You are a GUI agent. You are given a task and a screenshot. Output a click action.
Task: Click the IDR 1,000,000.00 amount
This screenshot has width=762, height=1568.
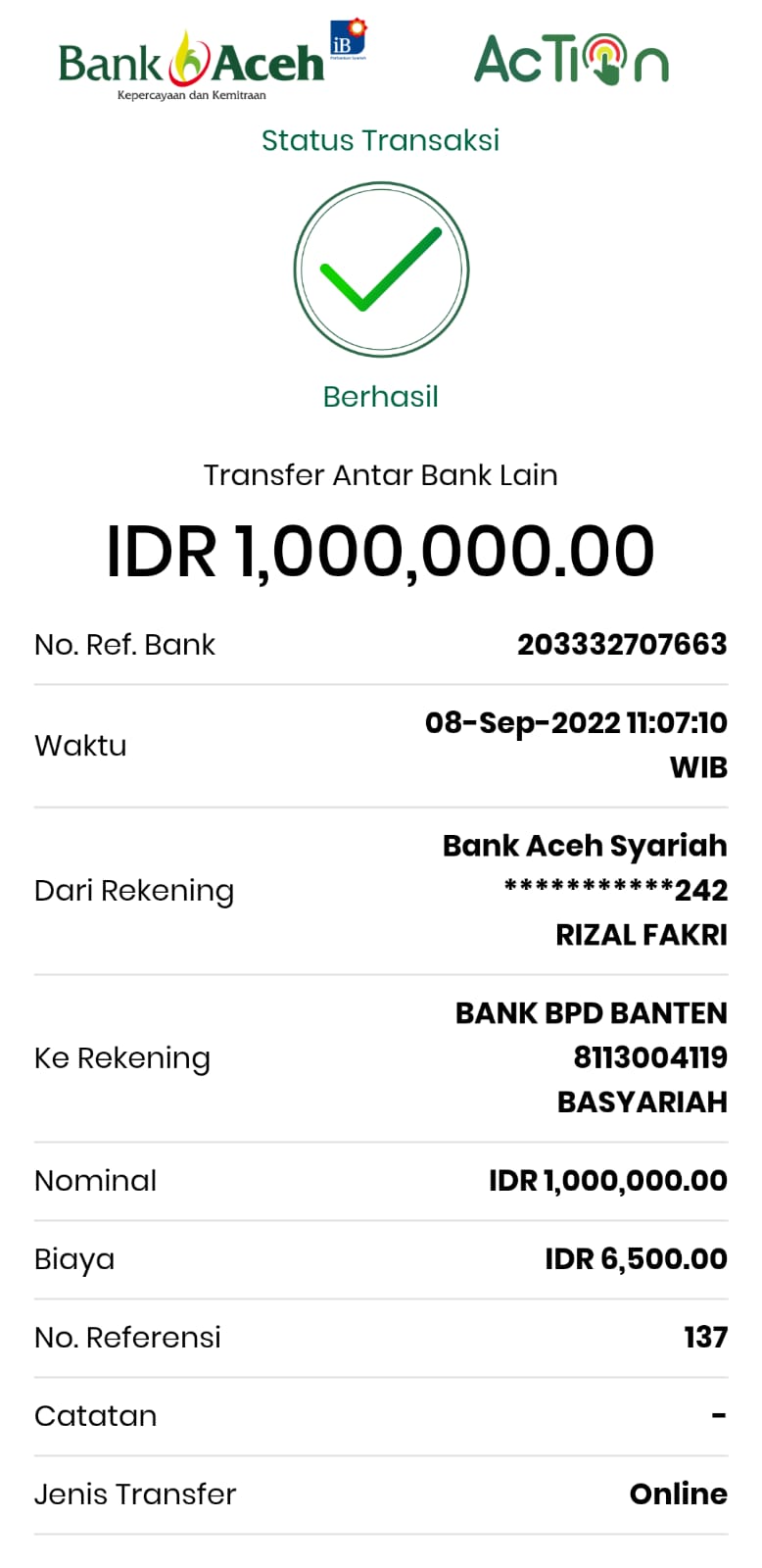381,551
